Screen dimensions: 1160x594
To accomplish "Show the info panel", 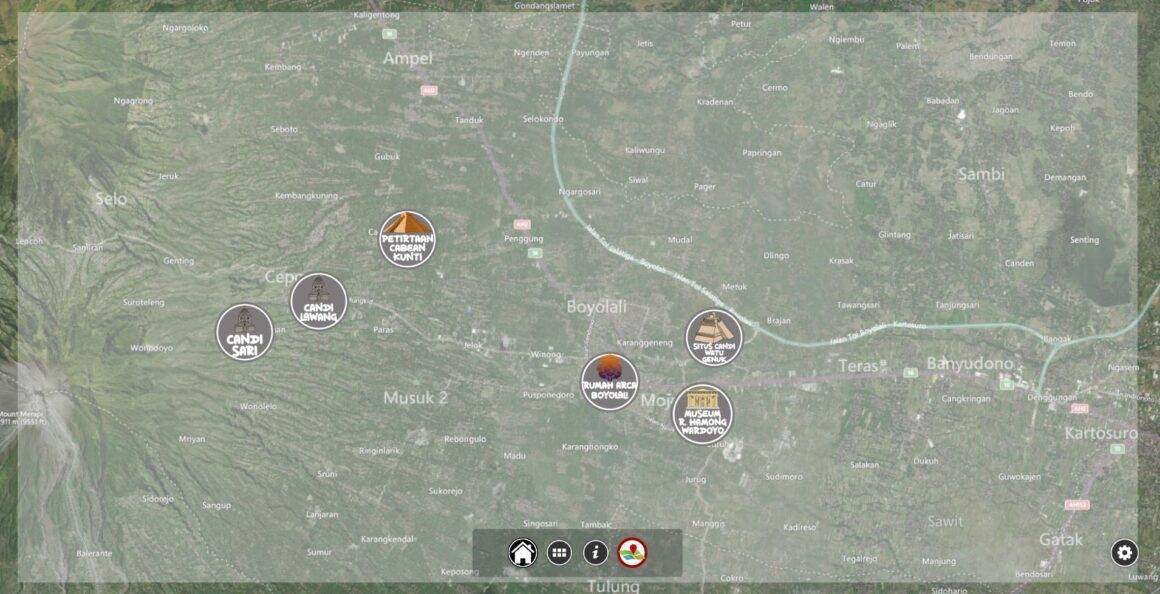I will click(x=596, y=552).
